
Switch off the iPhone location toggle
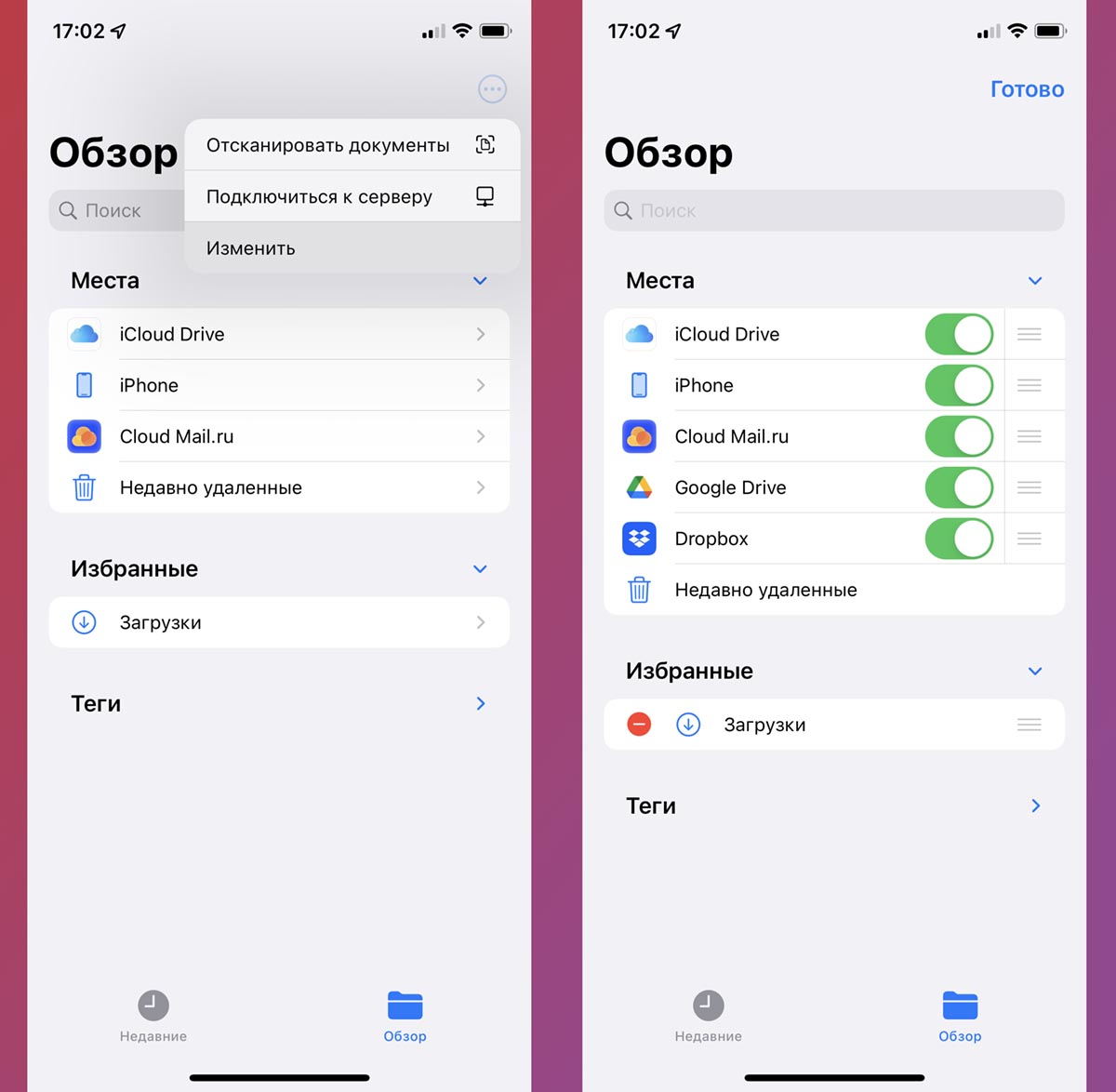959,385
